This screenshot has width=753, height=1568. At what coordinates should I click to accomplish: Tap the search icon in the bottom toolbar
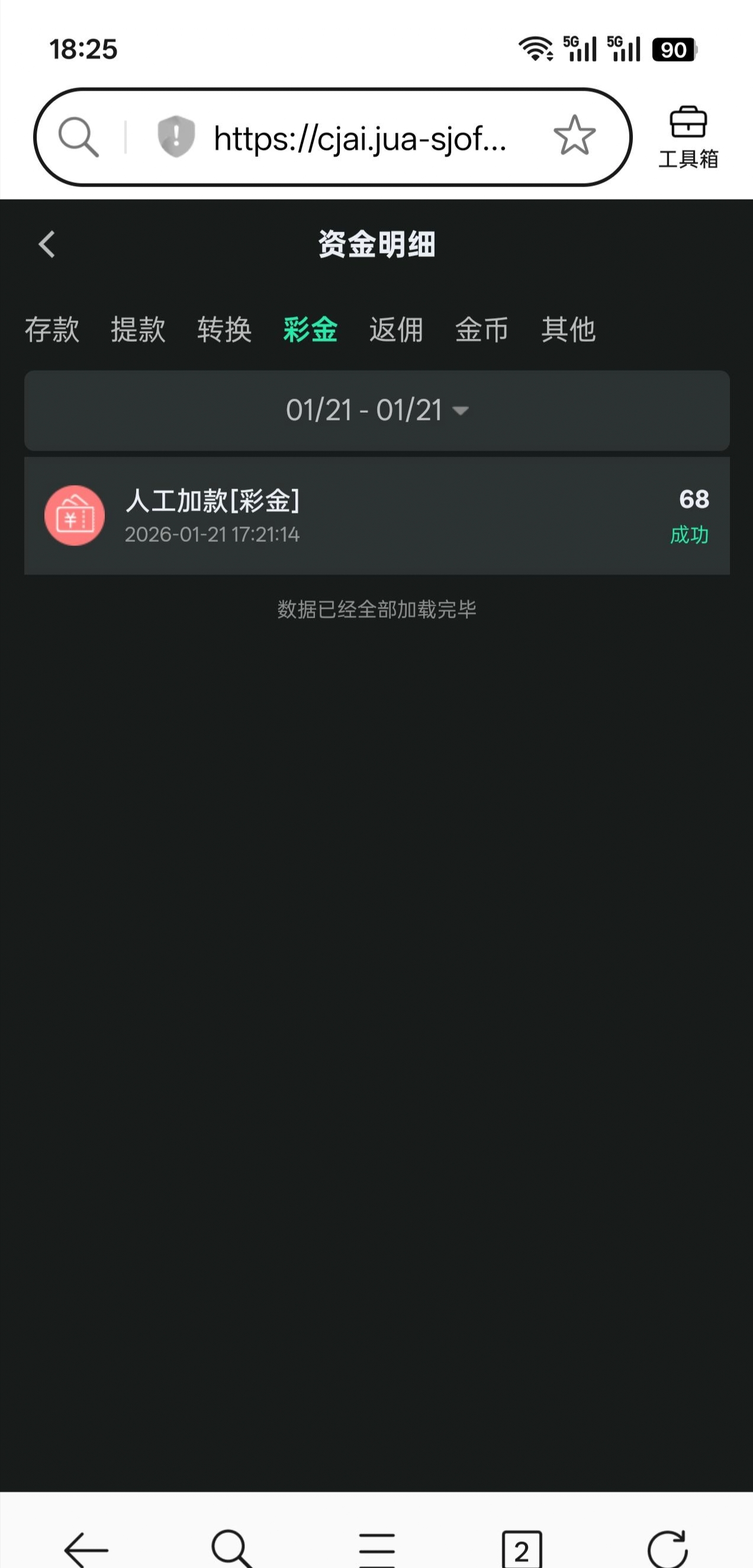[x=231, y=1548]
